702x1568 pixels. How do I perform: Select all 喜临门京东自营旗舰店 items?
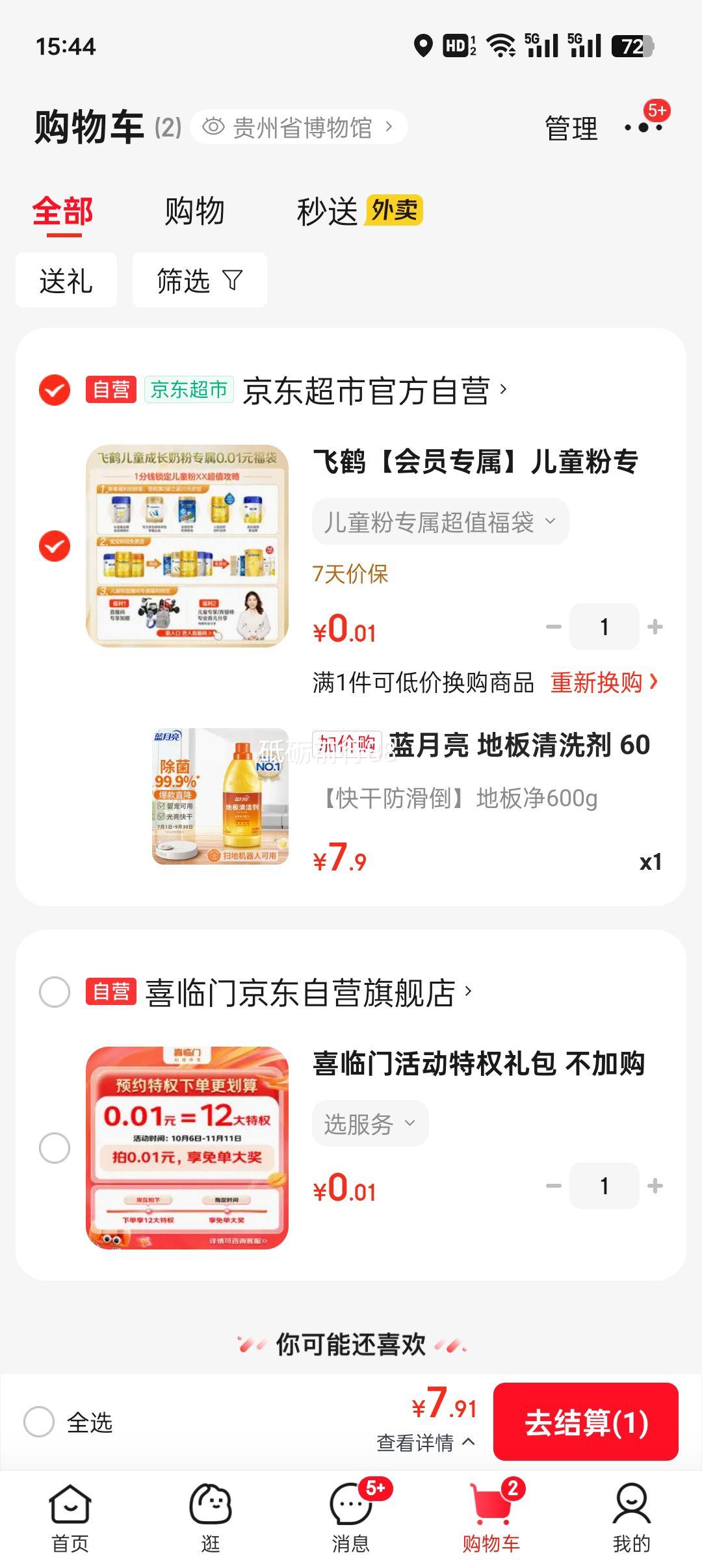coord(55,992)
